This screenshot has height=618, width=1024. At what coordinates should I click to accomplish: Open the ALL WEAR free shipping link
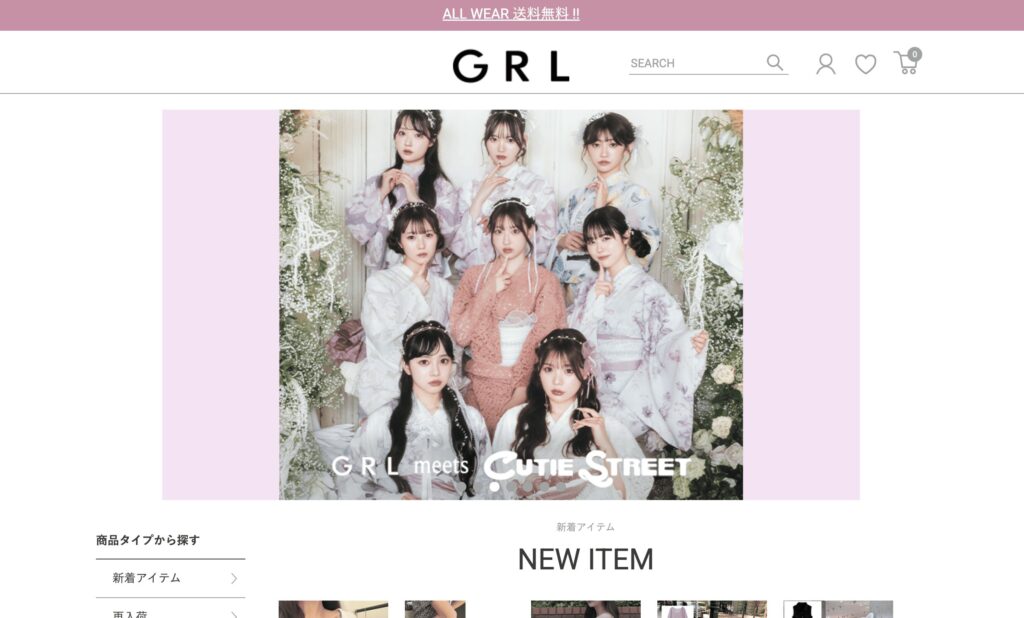pos(511,14)
